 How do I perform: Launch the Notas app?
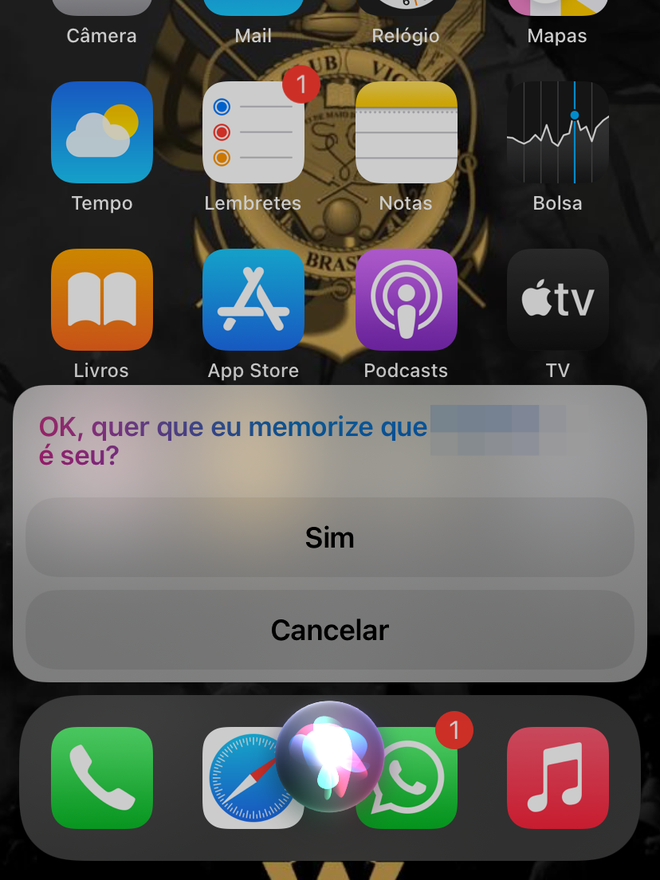[x=406, y=132]
